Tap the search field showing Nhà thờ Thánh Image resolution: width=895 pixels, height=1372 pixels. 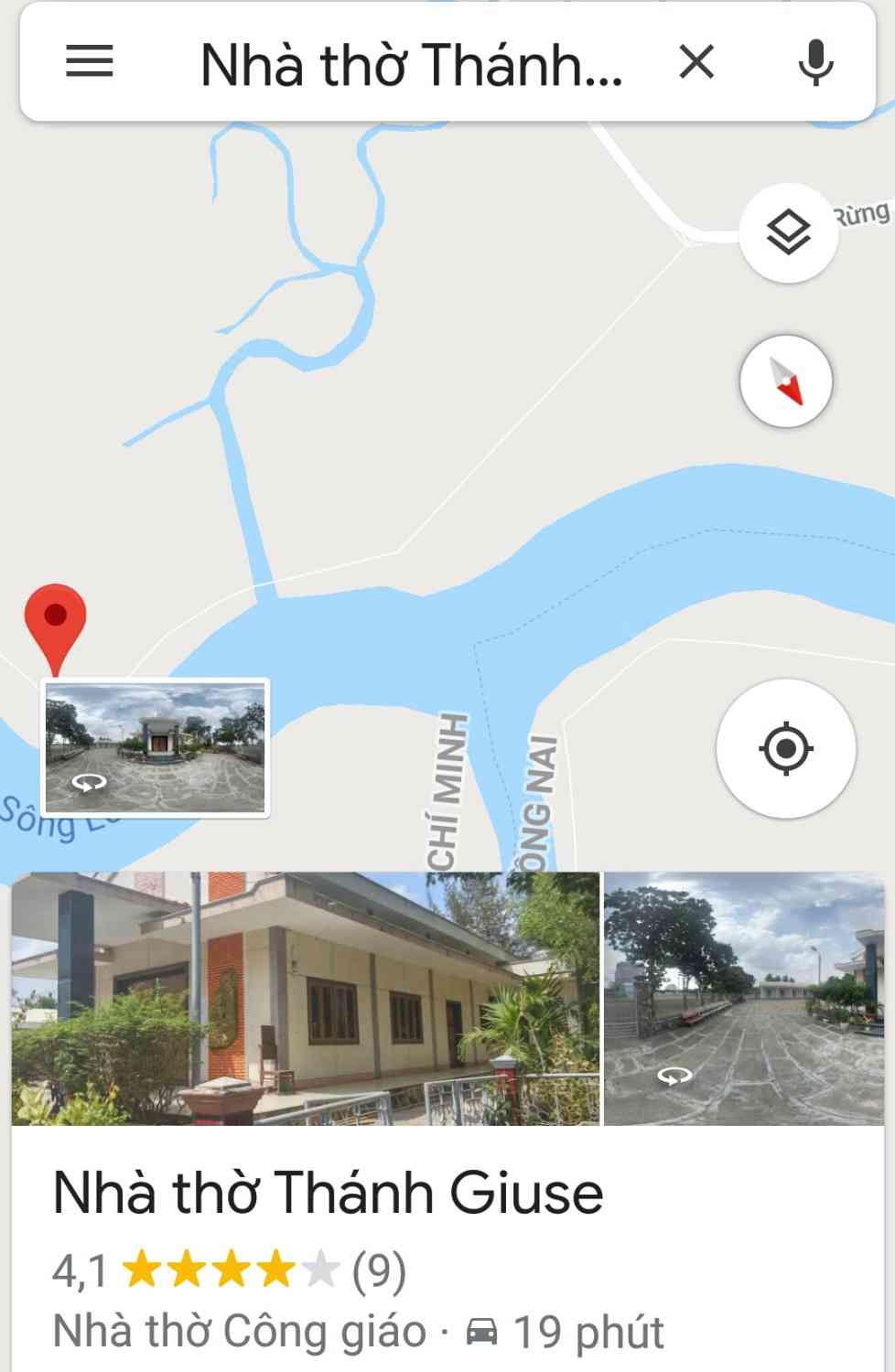(411, 64)
